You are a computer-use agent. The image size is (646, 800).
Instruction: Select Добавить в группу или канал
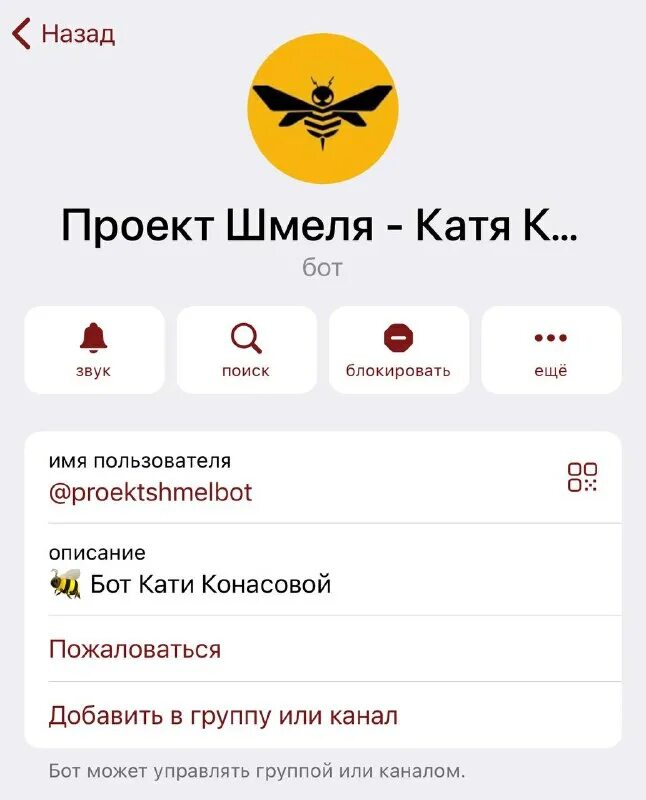223,716
